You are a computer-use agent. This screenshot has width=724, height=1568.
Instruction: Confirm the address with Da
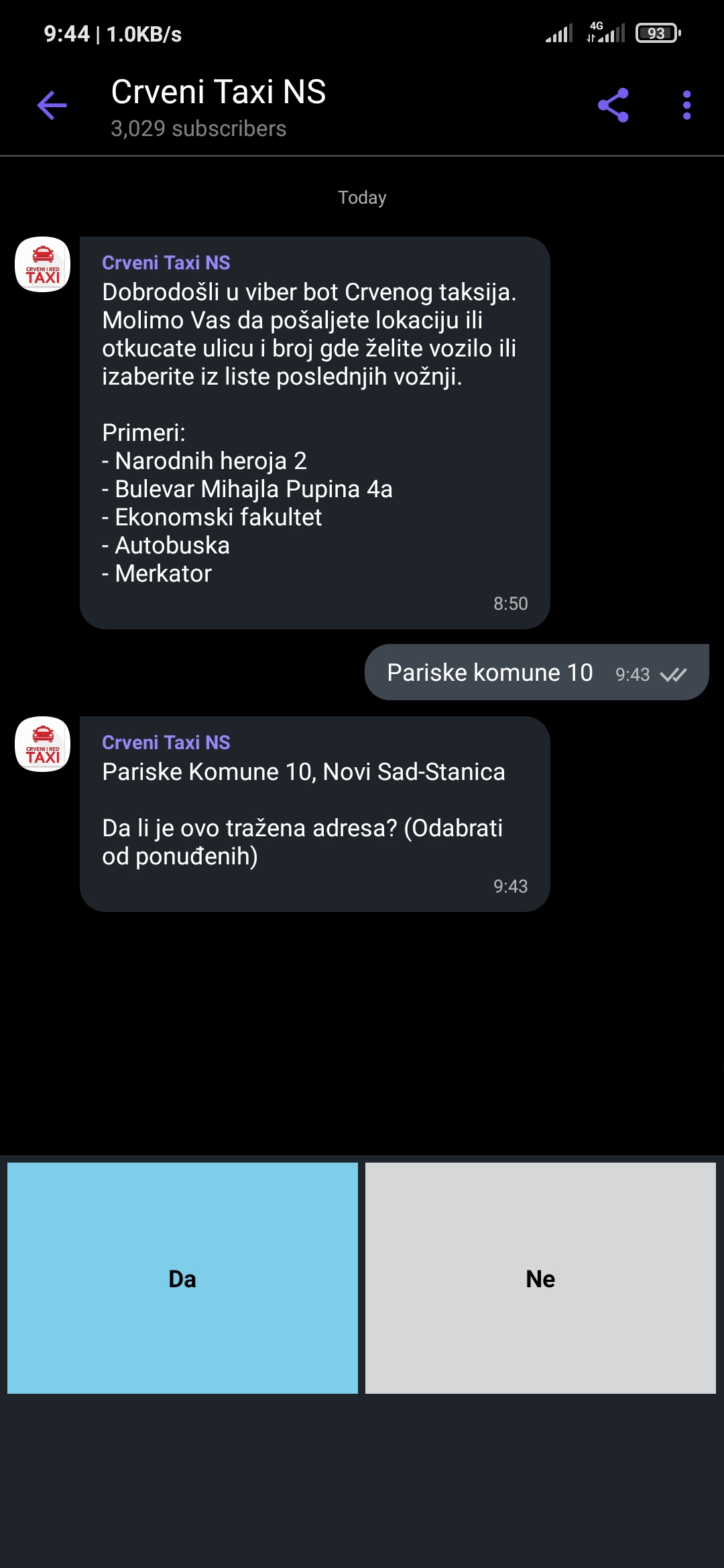(182, 1278)
